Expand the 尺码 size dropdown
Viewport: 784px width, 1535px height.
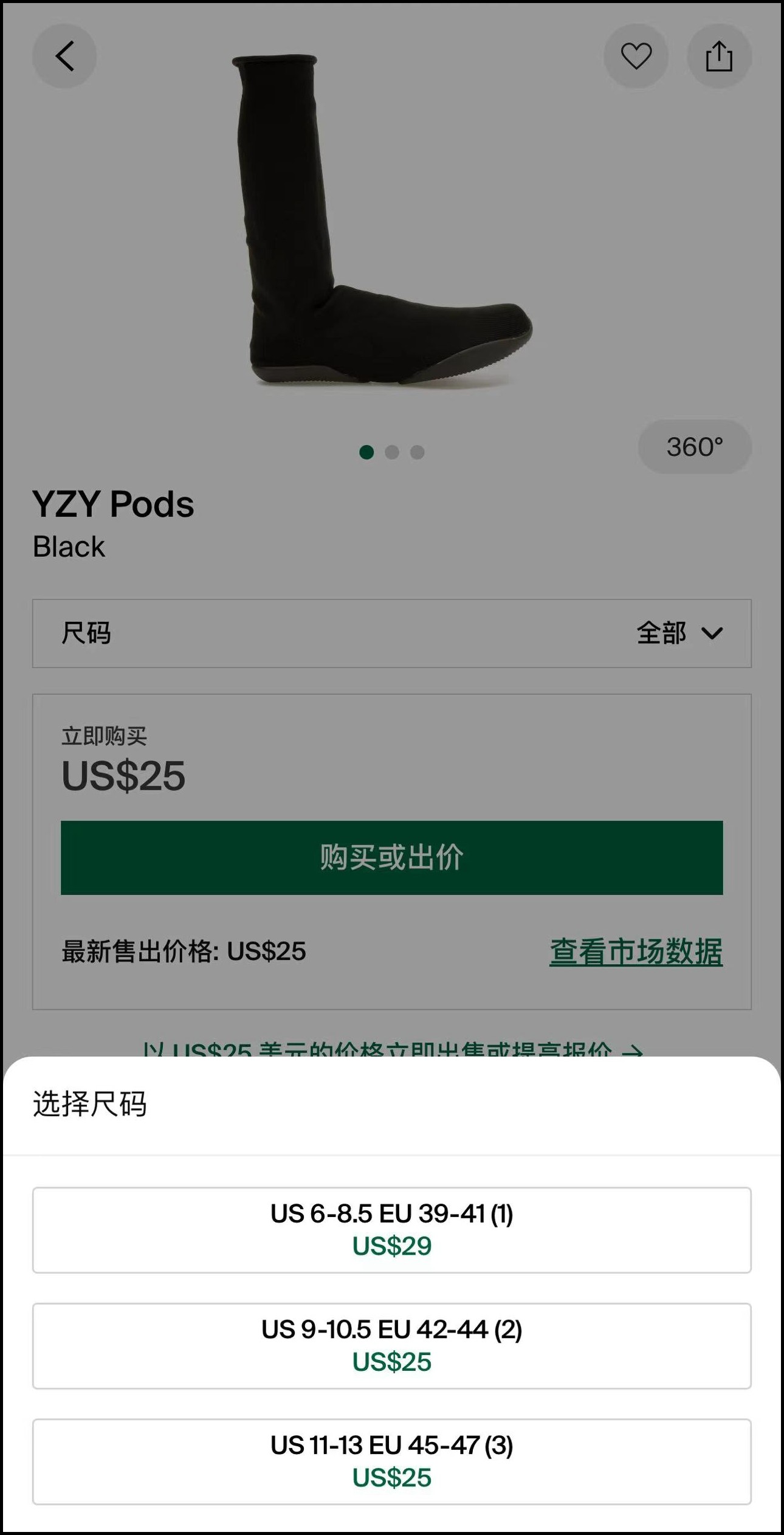[x=392, y=633]
